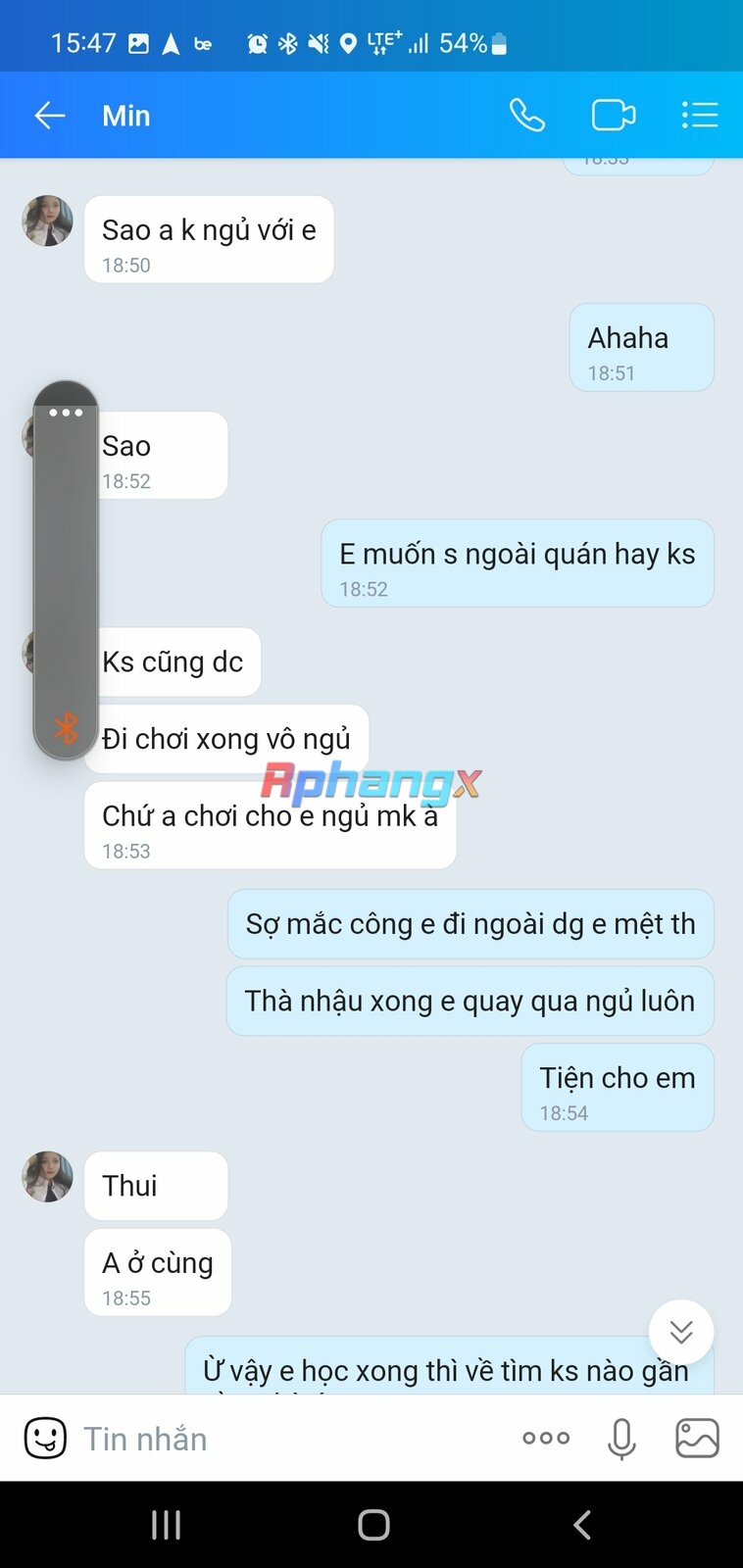Open the chat options menu
This screenshot has height=1568, width=743.
point(700,116)
